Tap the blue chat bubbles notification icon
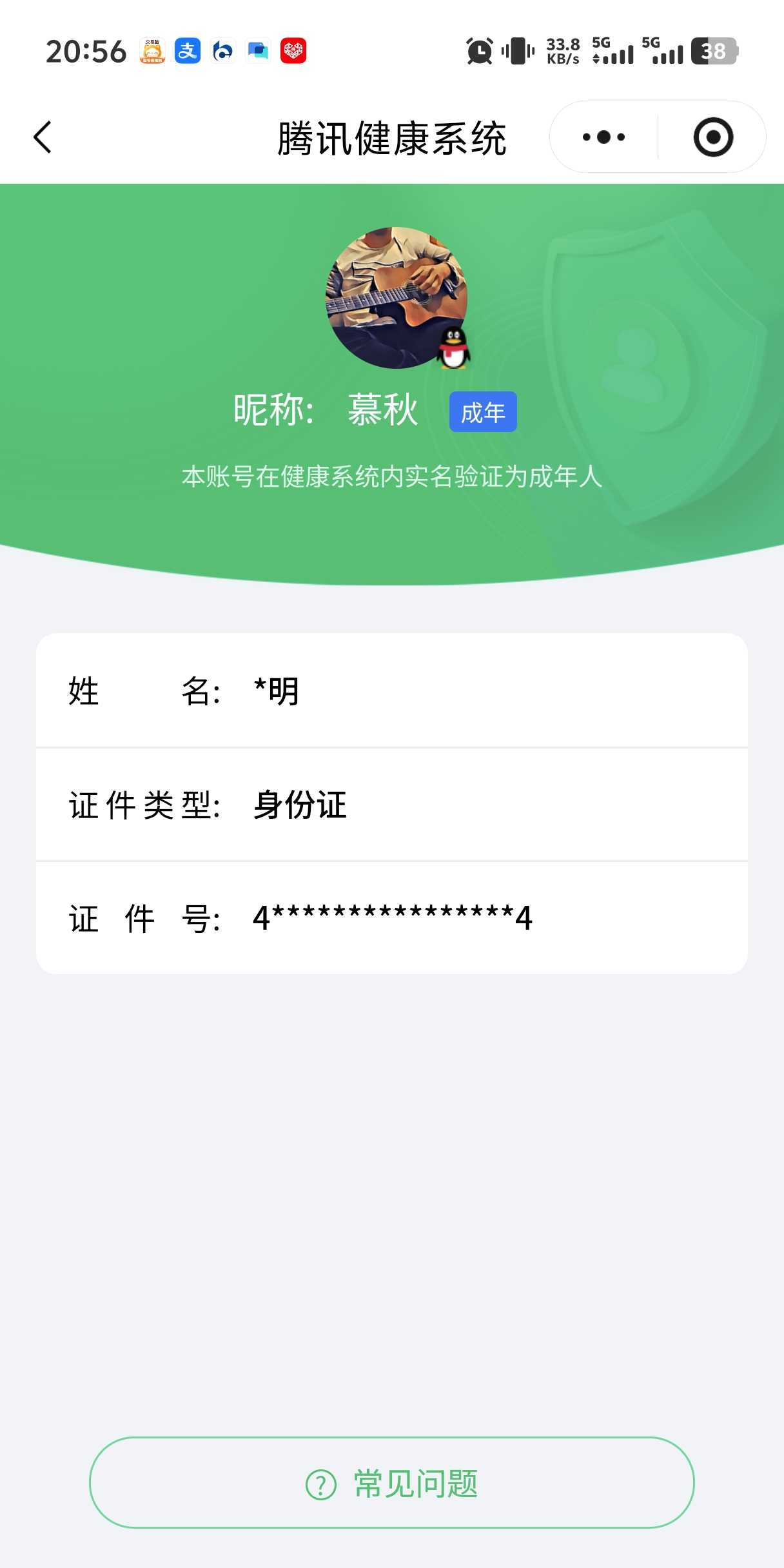 pyautogui.click(x=257, y=50)
